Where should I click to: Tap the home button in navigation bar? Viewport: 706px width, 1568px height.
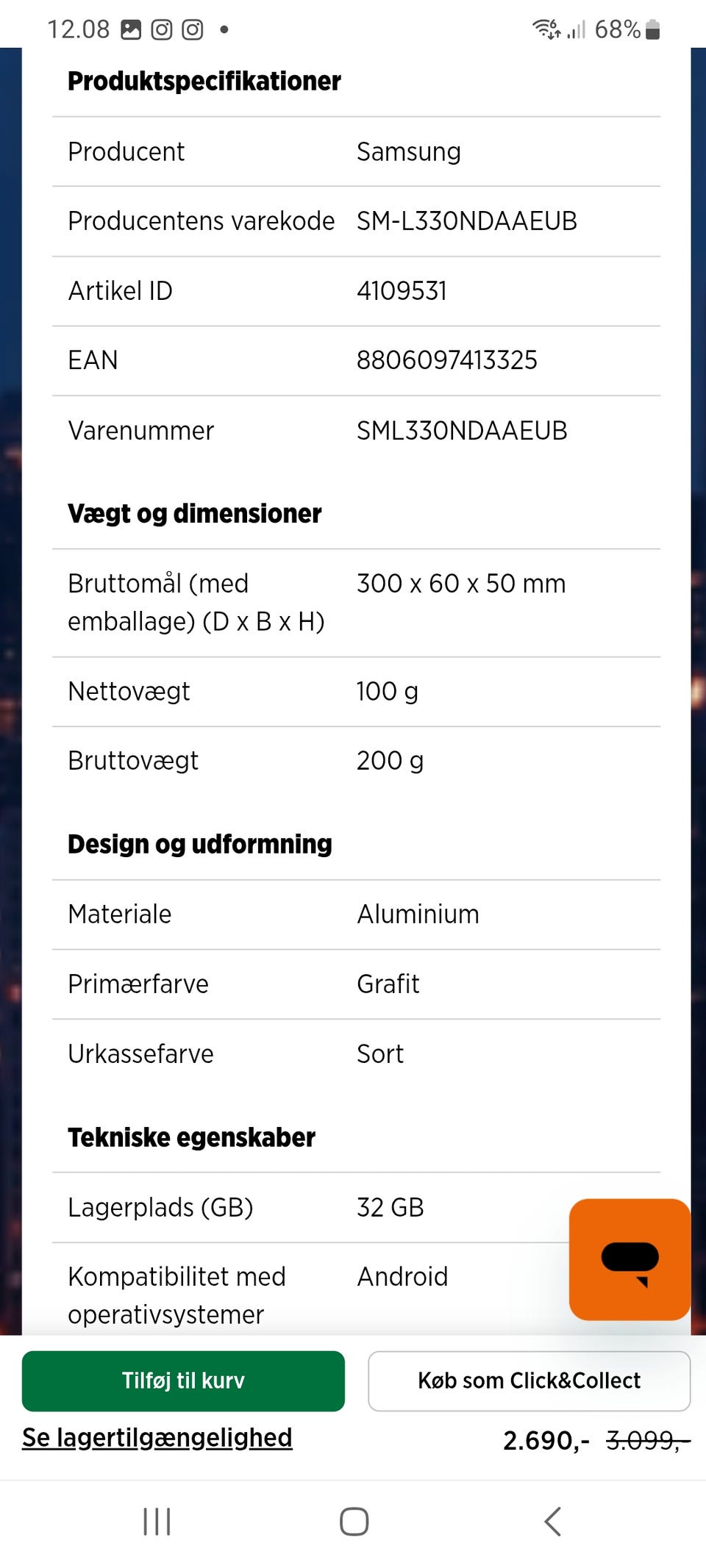(x=353, y=1522)
